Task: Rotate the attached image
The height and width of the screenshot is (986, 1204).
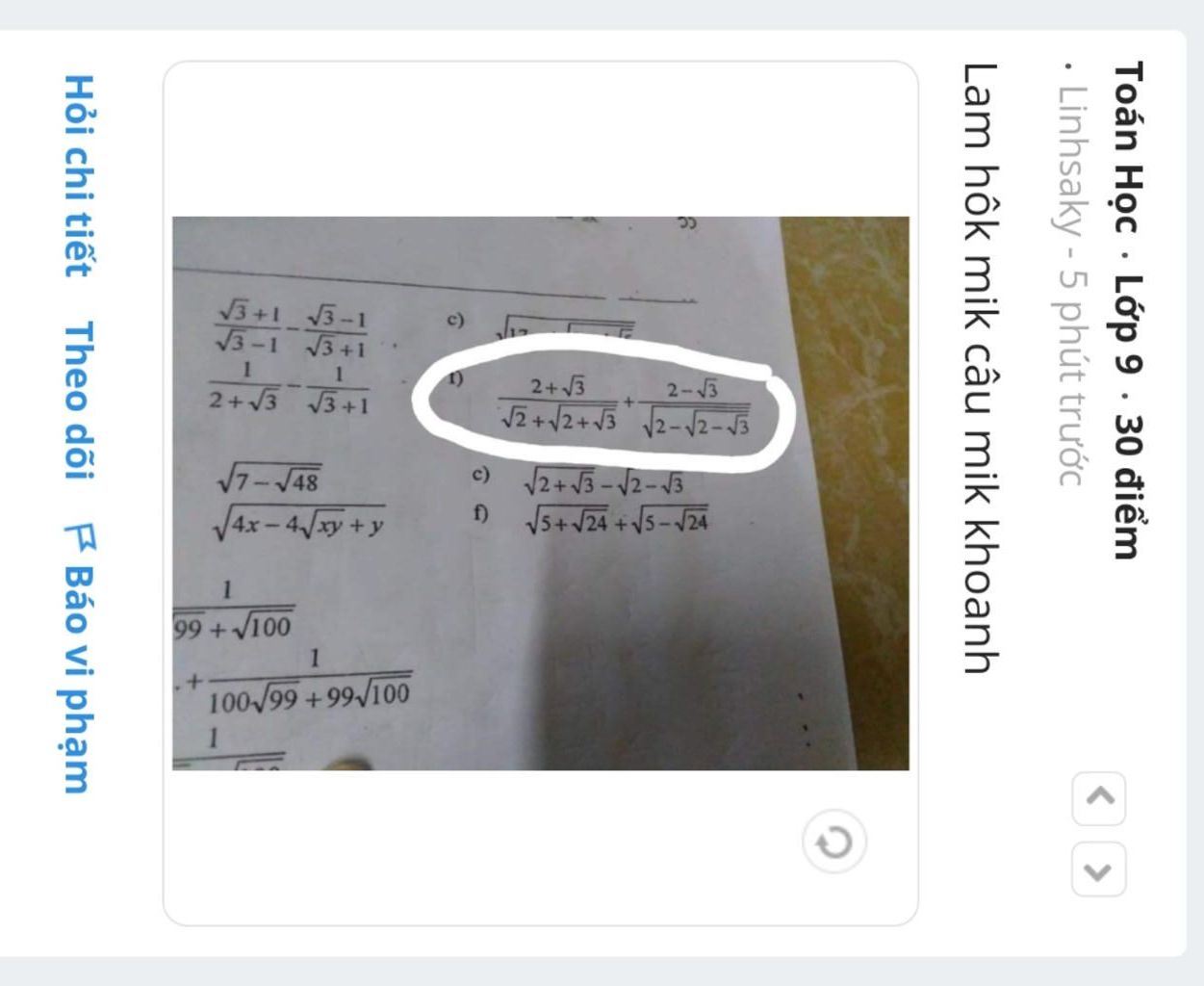Action: pyautogui.click(x=833, y=843)
